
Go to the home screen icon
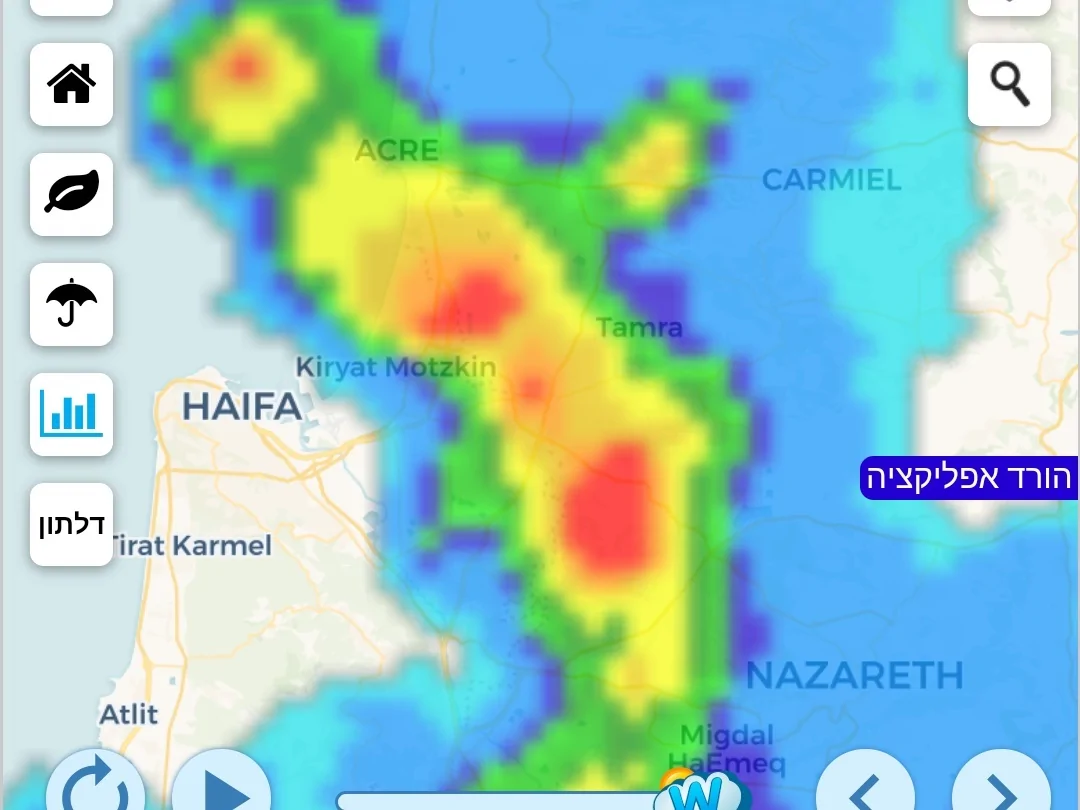[71, 85]
